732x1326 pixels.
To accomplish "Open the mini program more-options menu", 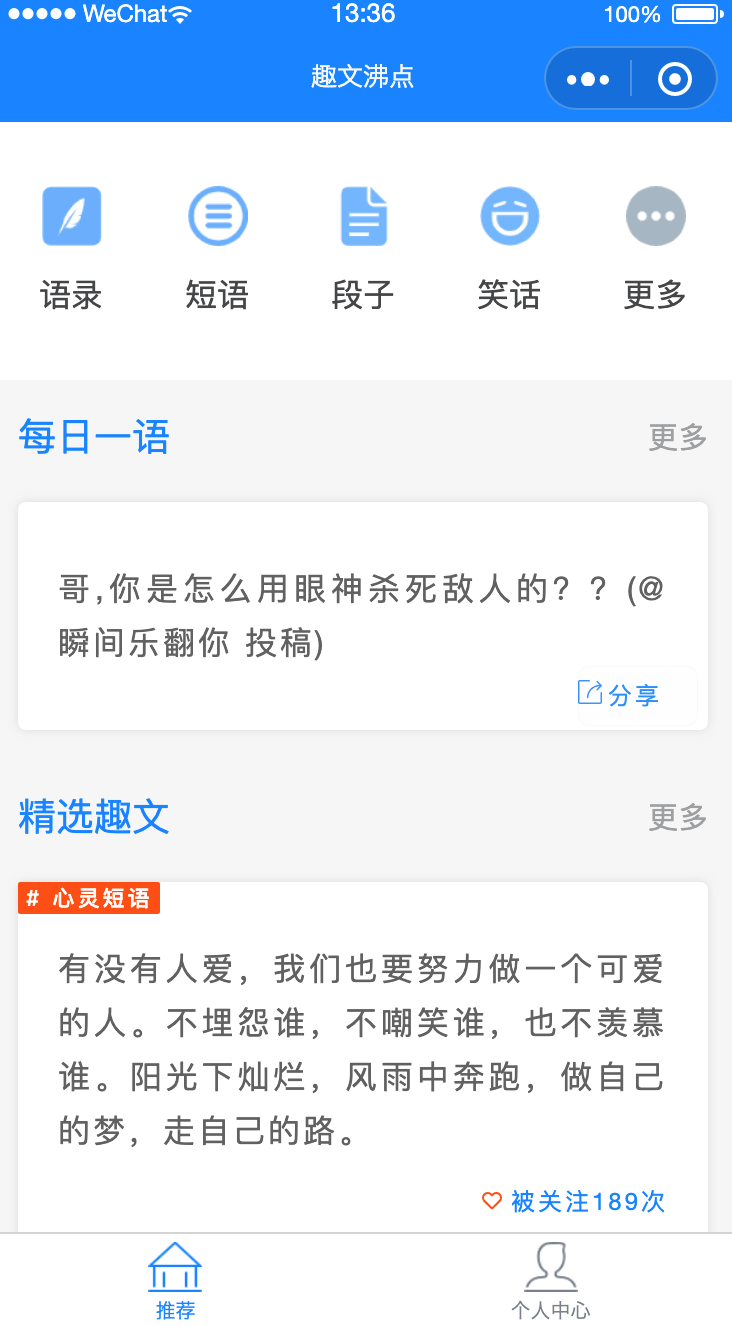I will pyautogui.click(x=588, y=79).
